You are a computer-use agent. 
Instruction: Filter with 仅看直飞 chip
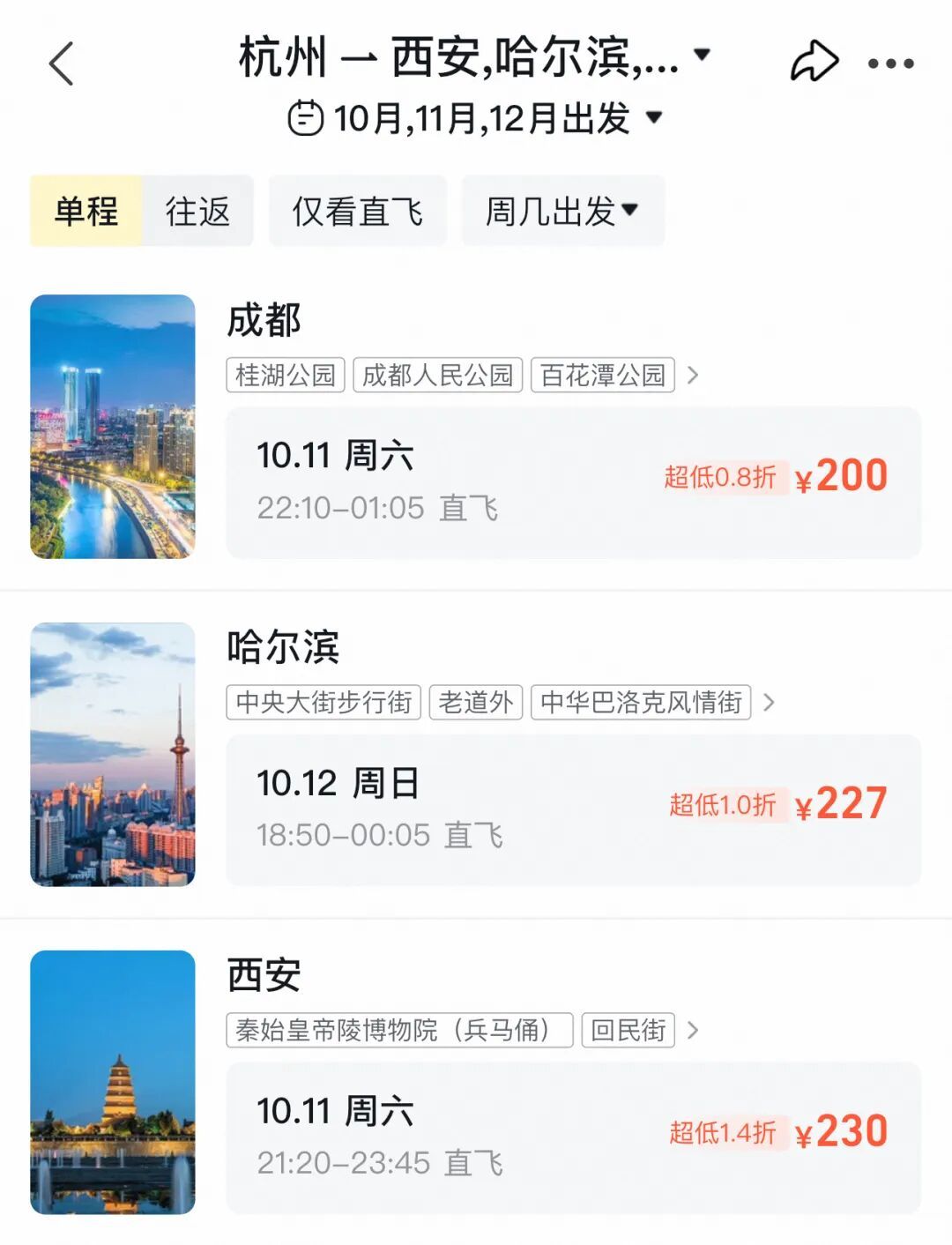pyautogui.click(x=357, y=212)
